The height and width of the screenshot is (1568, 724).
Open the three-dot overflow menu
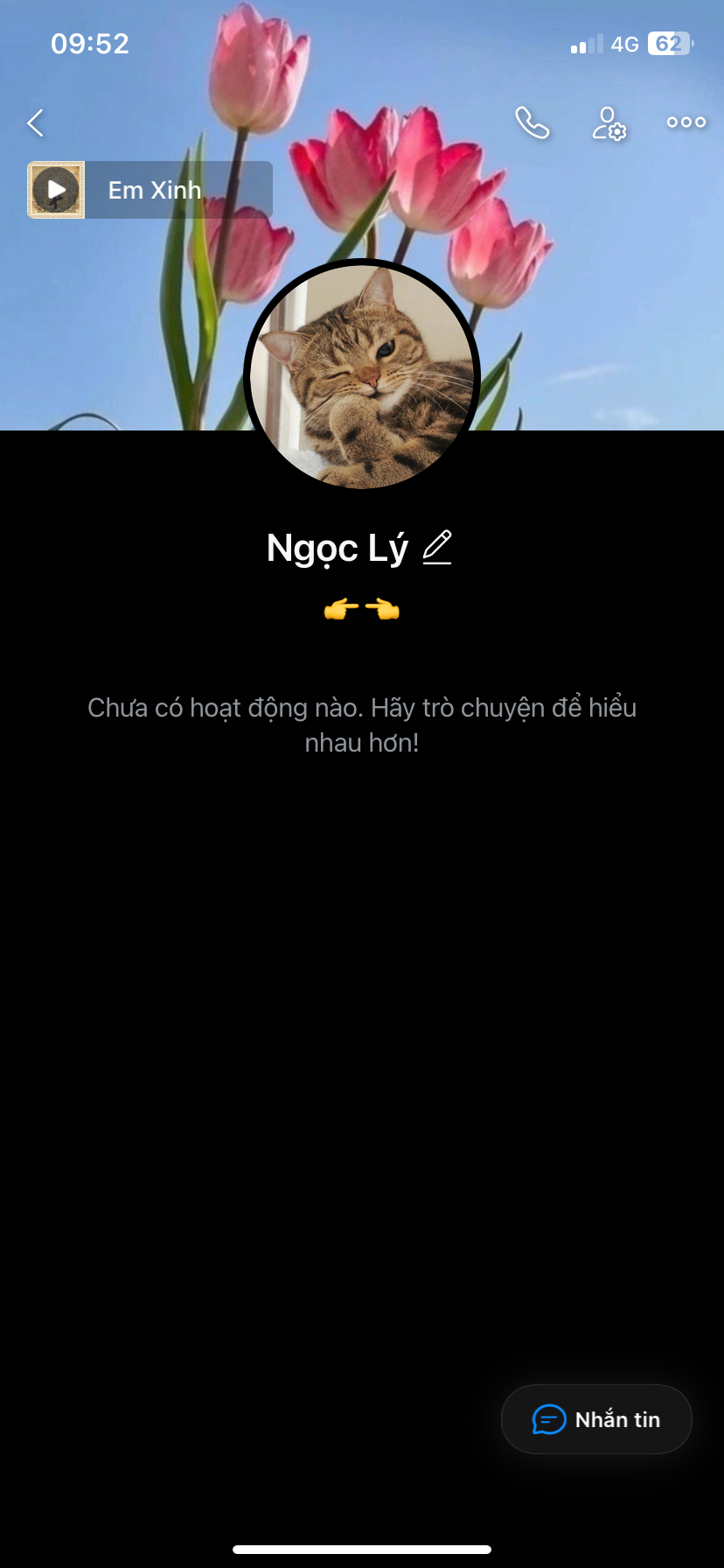pos(686,122)
